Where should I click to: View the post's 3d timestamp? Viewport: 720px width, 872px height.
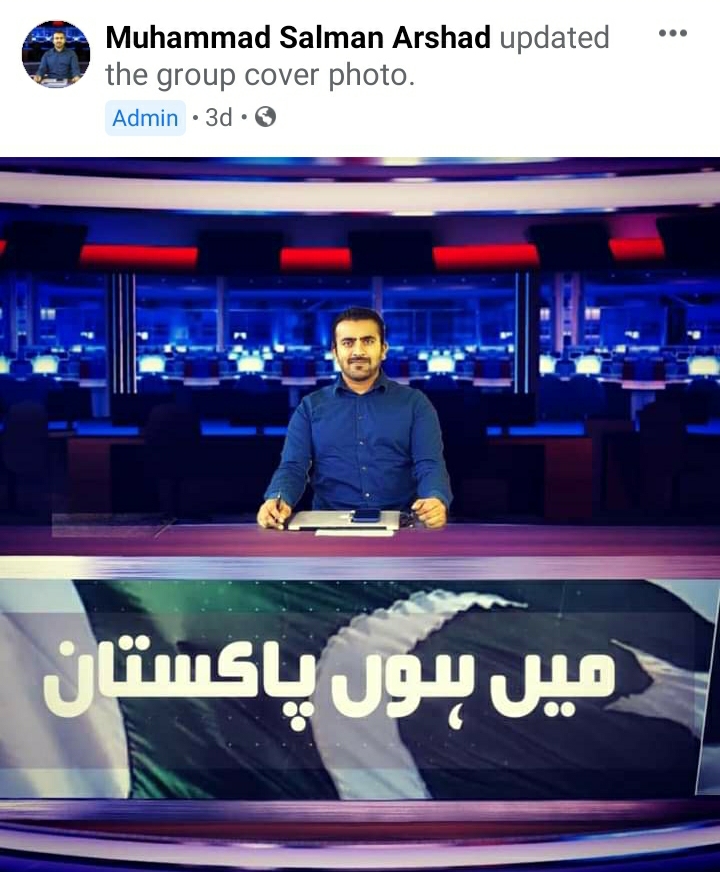tap(218, 118)
